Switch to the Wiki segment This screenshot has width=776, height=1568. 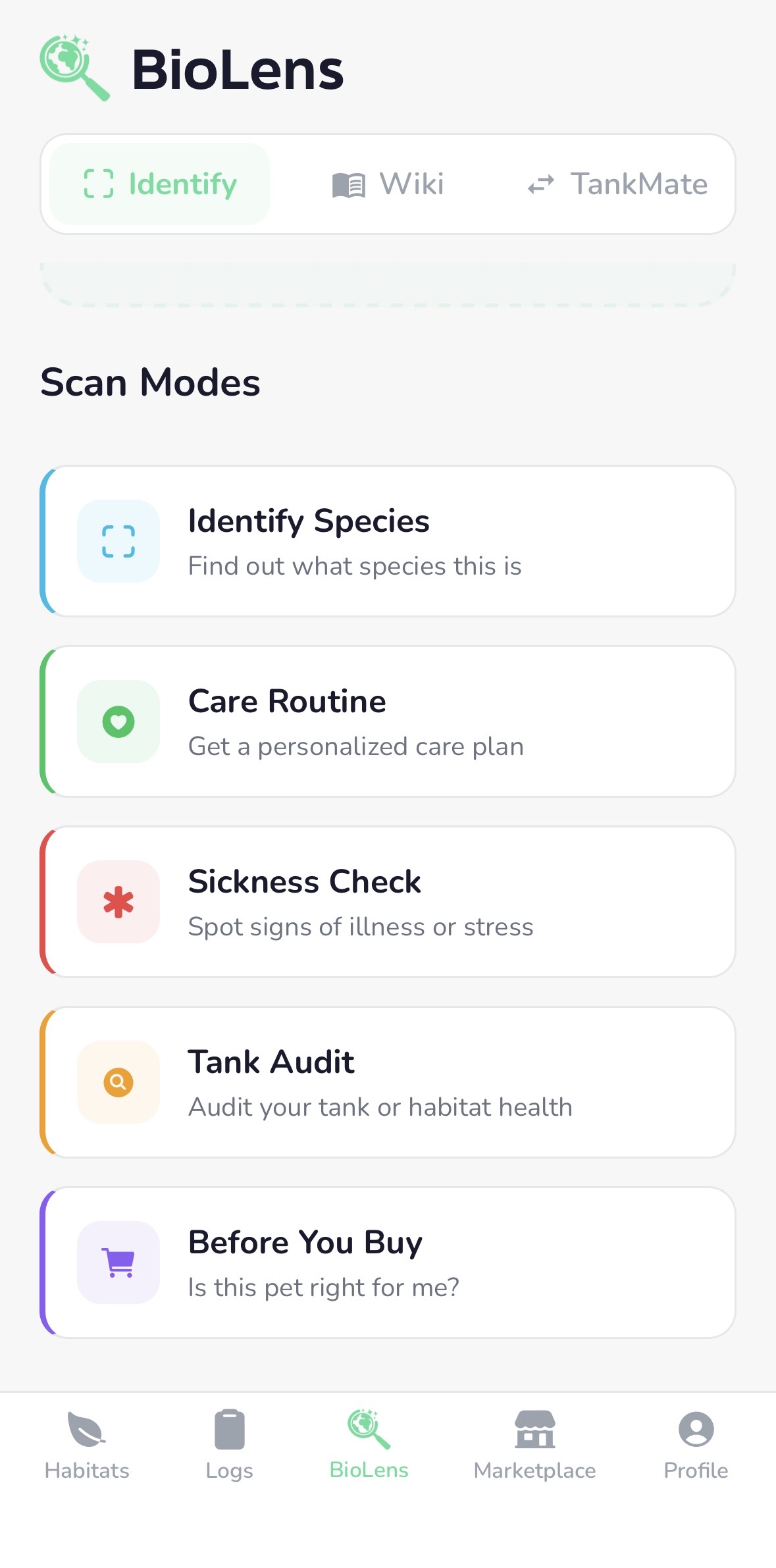coord(388,184)
